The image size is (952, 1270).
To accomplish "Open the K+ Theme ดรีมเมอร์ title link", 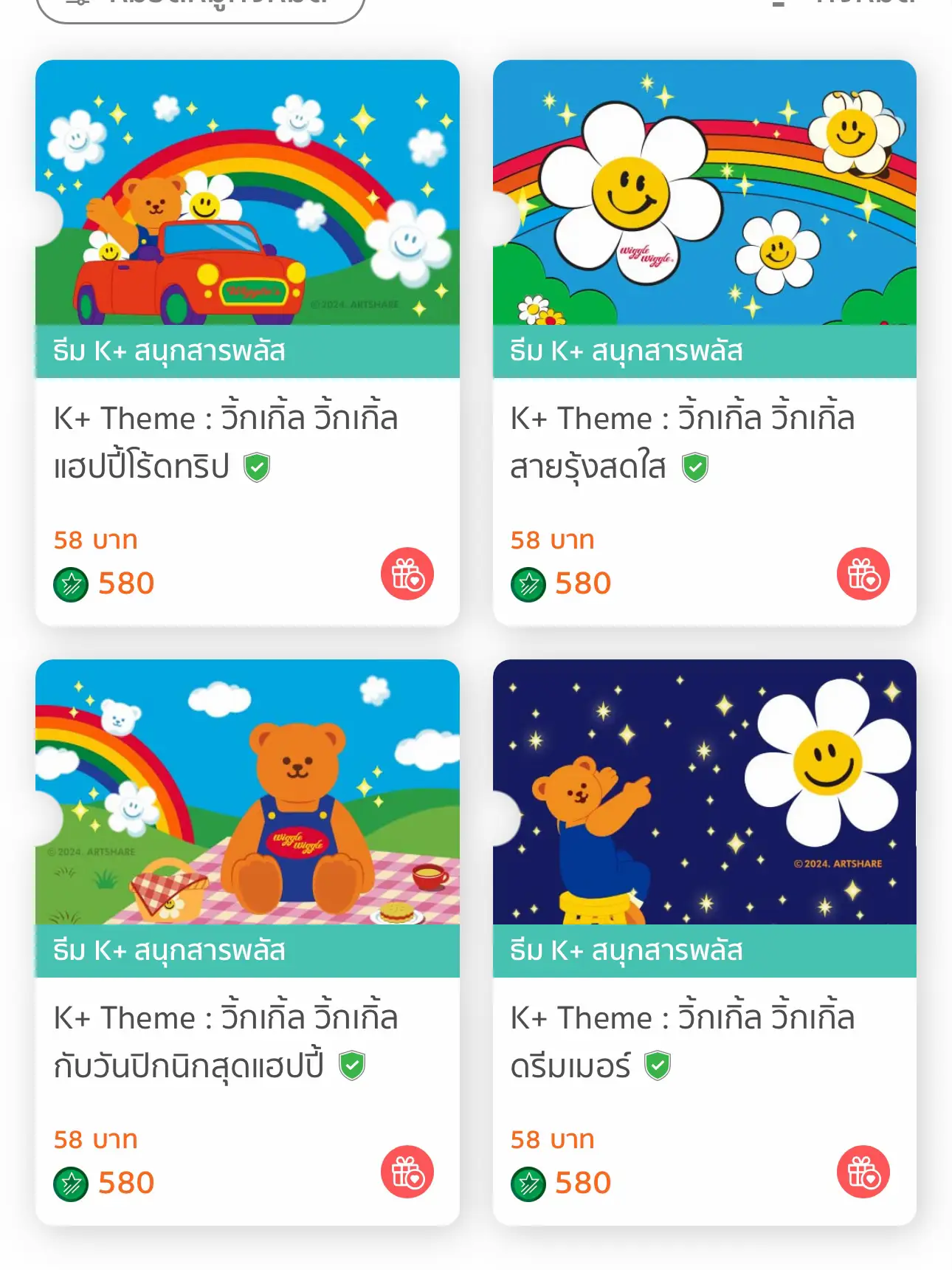I will click(x=680, y=1040).
